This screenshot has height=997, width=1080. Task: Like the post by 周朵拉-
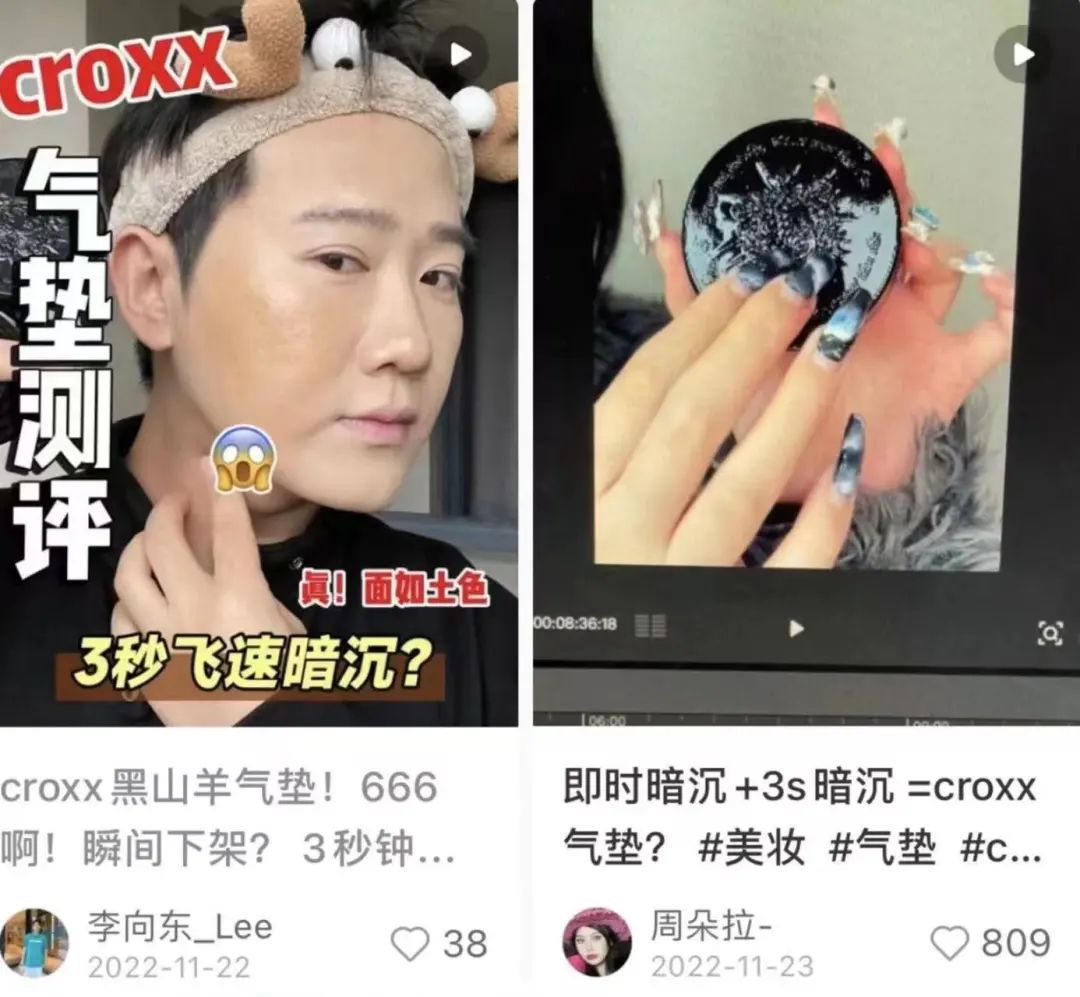(x=950, y=943)
